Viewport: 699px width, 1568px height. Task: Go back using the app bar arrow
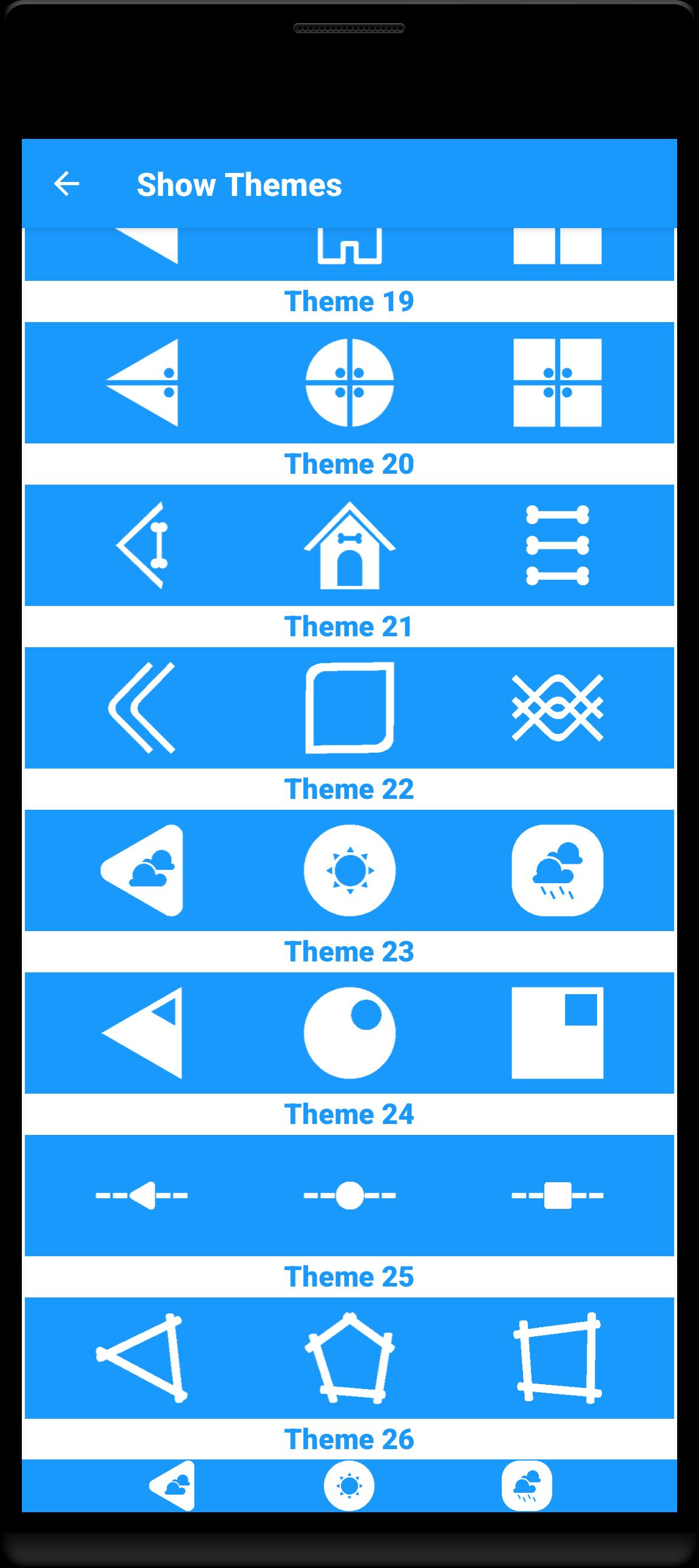click(66, 184)
